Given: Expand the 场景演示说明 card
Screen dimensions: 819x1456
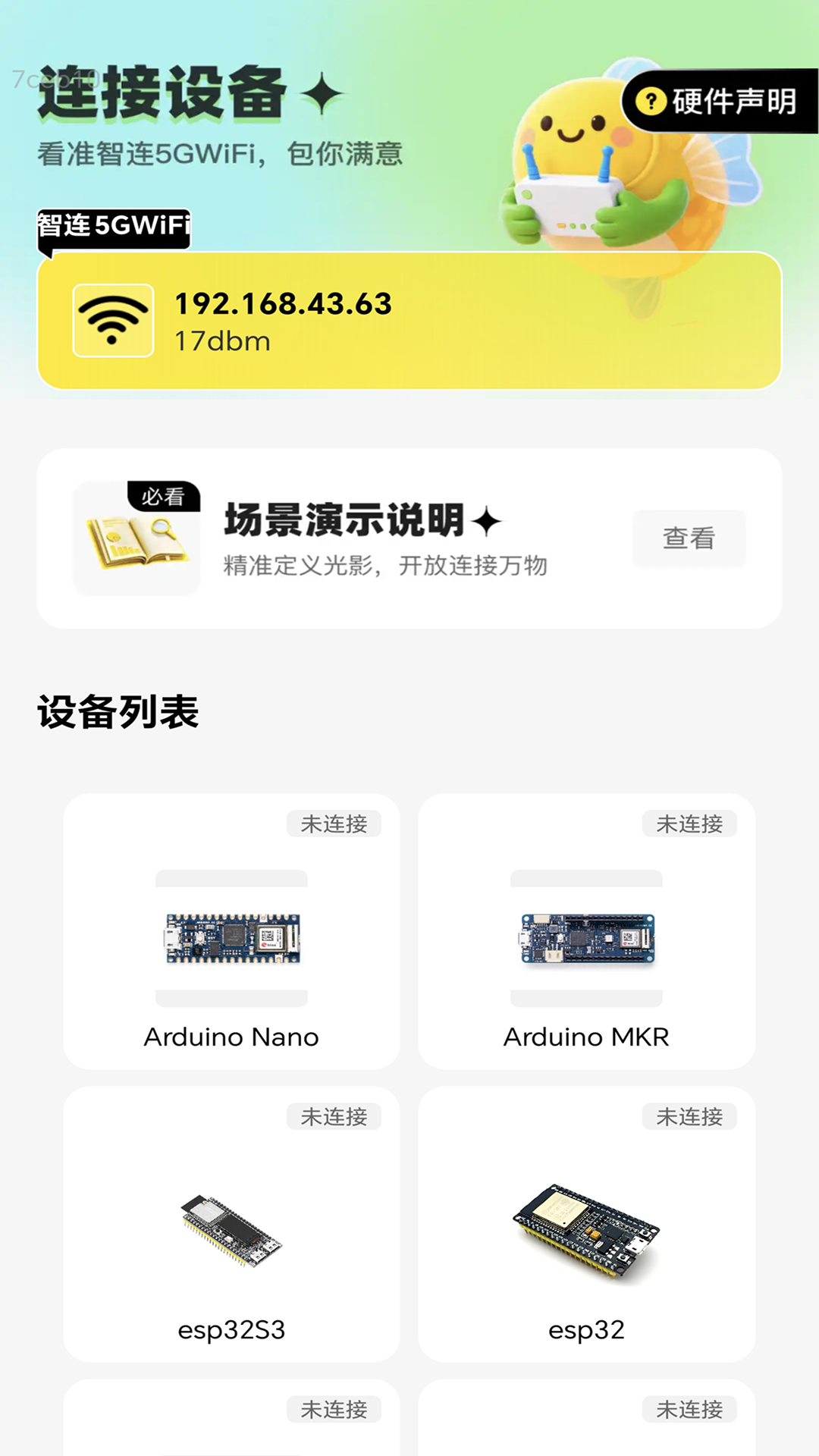Looking at the screenshot, I should pyautogui.click(x=409, y=538).
